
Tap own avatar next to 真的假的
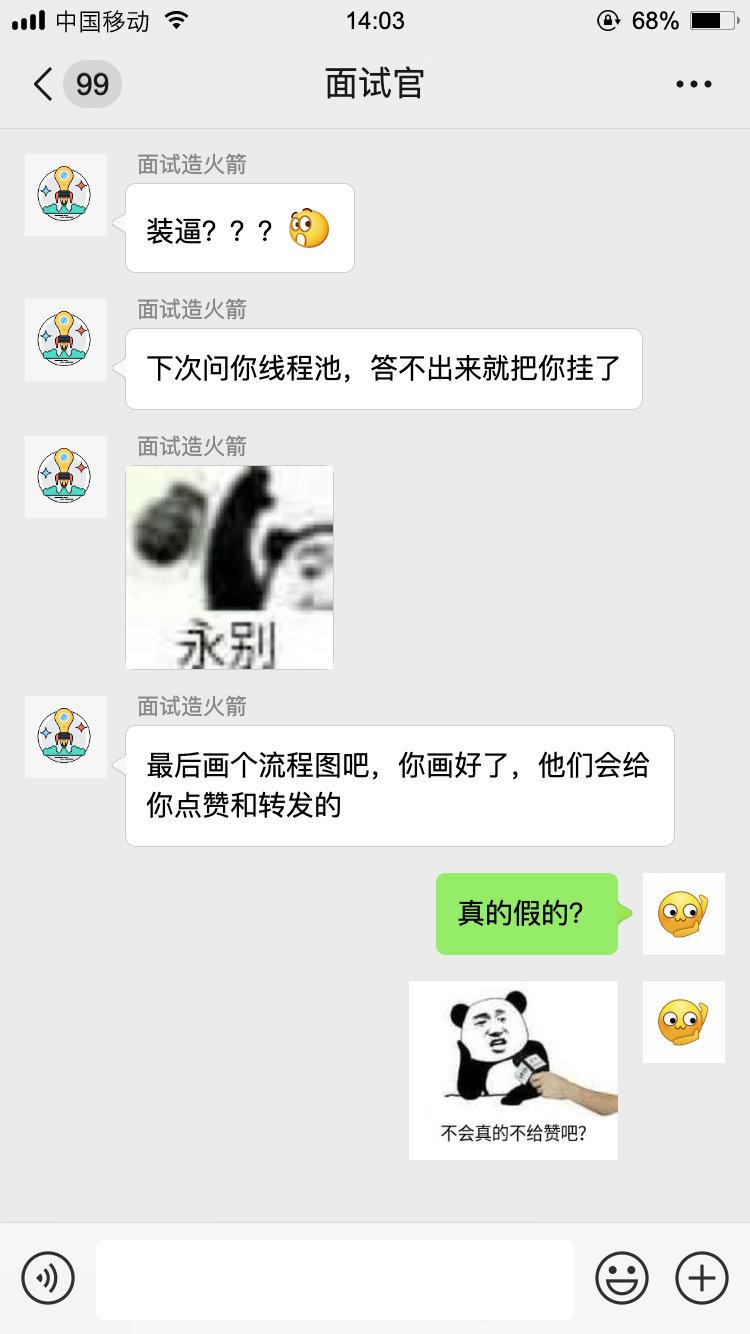pos(684,914)
